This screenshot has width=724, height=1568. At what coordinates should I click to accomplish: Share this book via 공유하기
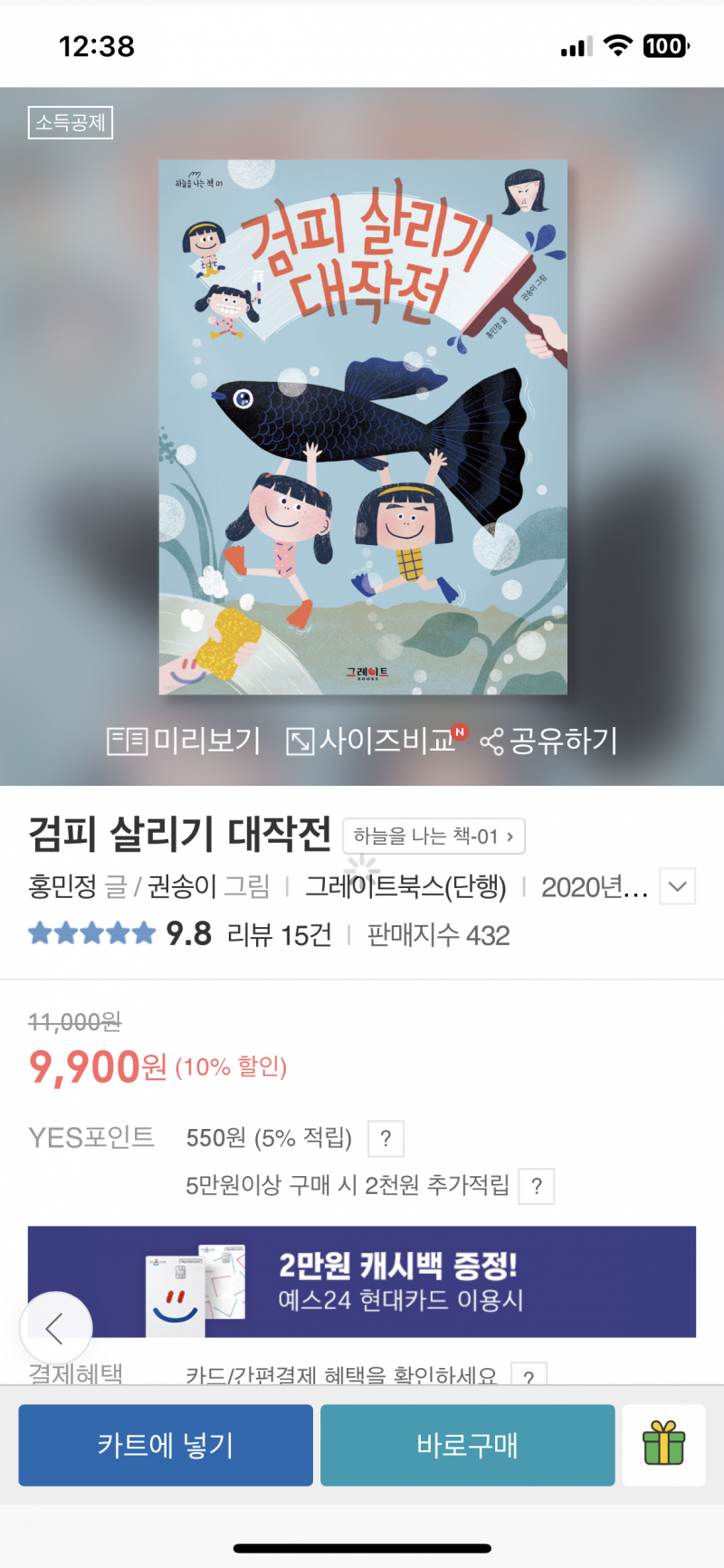coord(548,741)
